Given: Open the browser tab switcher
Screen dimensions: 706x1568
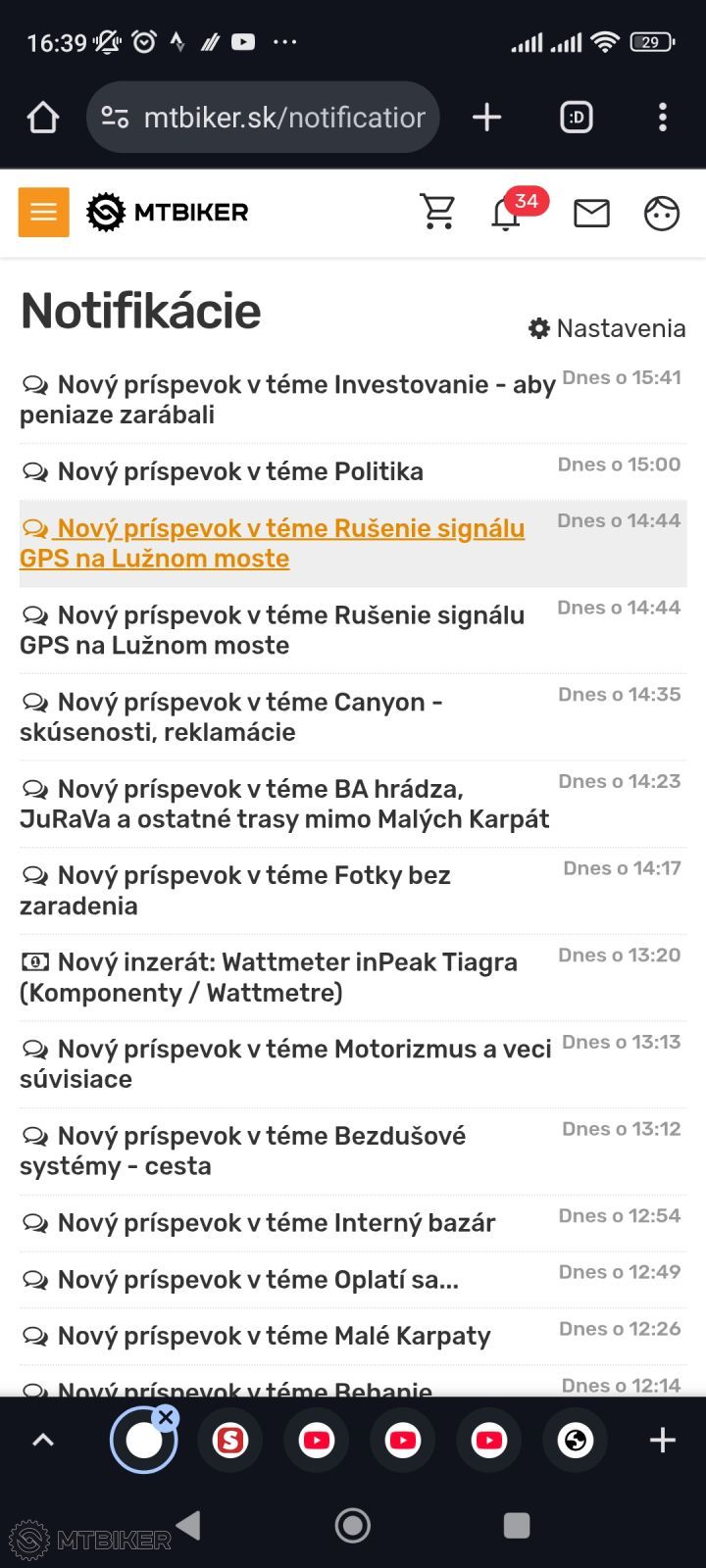Looking at the screenshot, I should (577, 117).
